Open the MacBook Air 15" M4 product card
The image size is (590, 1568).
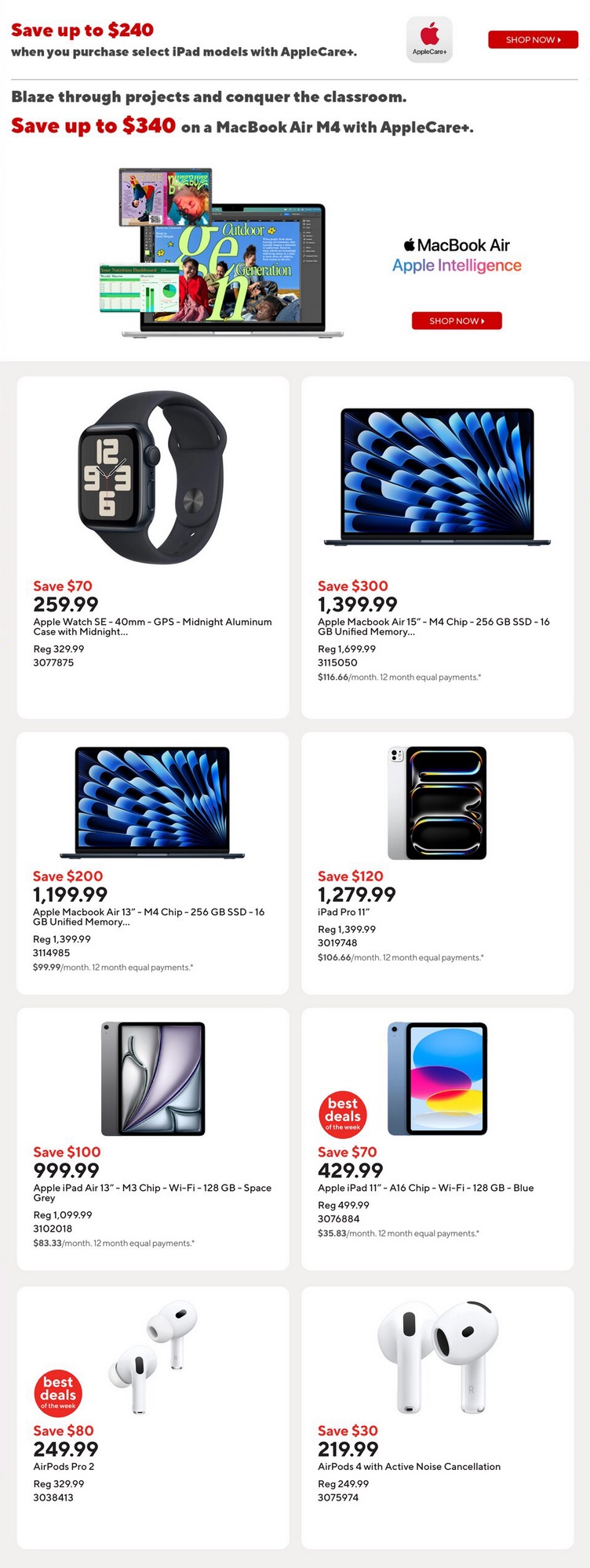(437, 546)
